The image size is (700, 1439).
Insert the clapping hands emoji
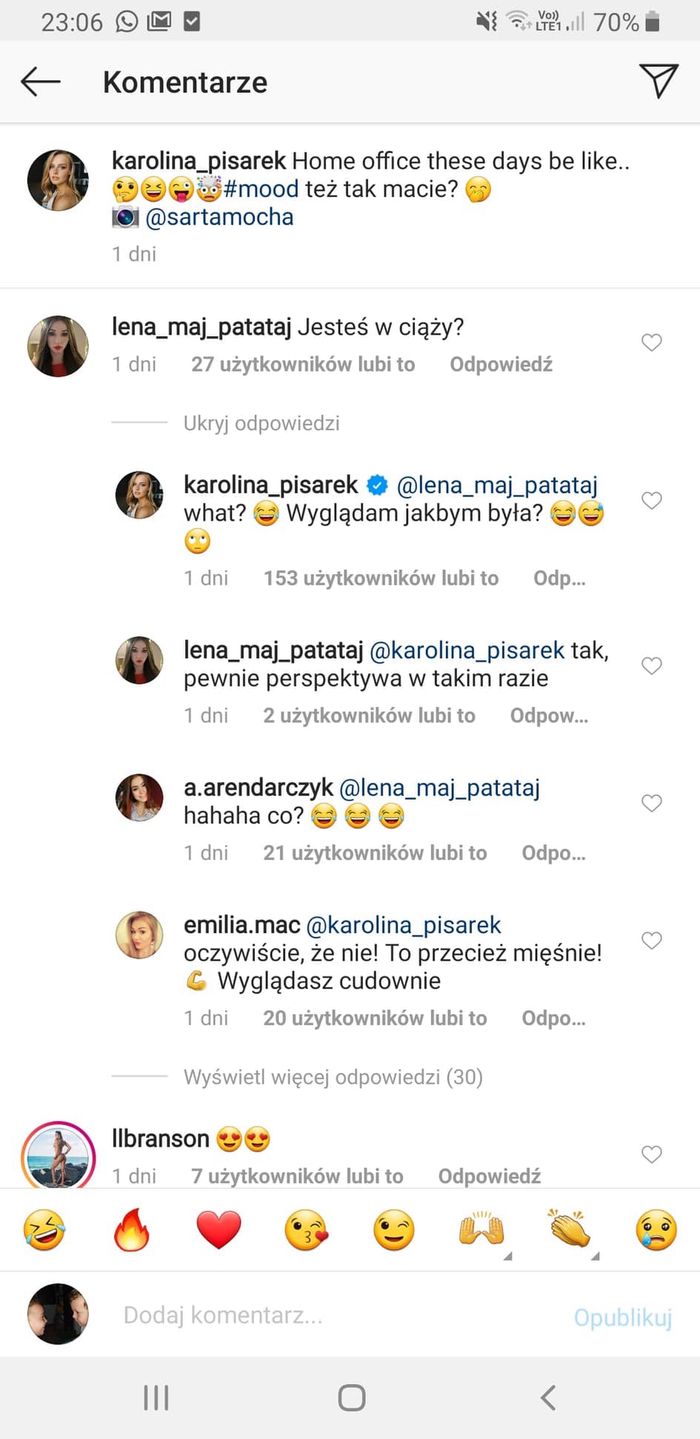pyautogui.click(x=568, y=1231)
